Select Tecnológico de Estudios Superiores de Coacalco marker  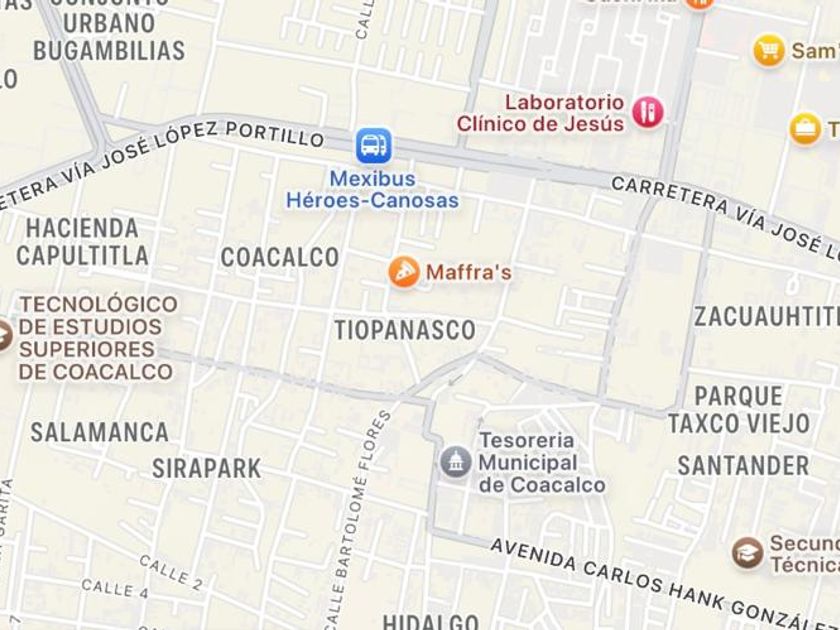click(x=4, y=336)
